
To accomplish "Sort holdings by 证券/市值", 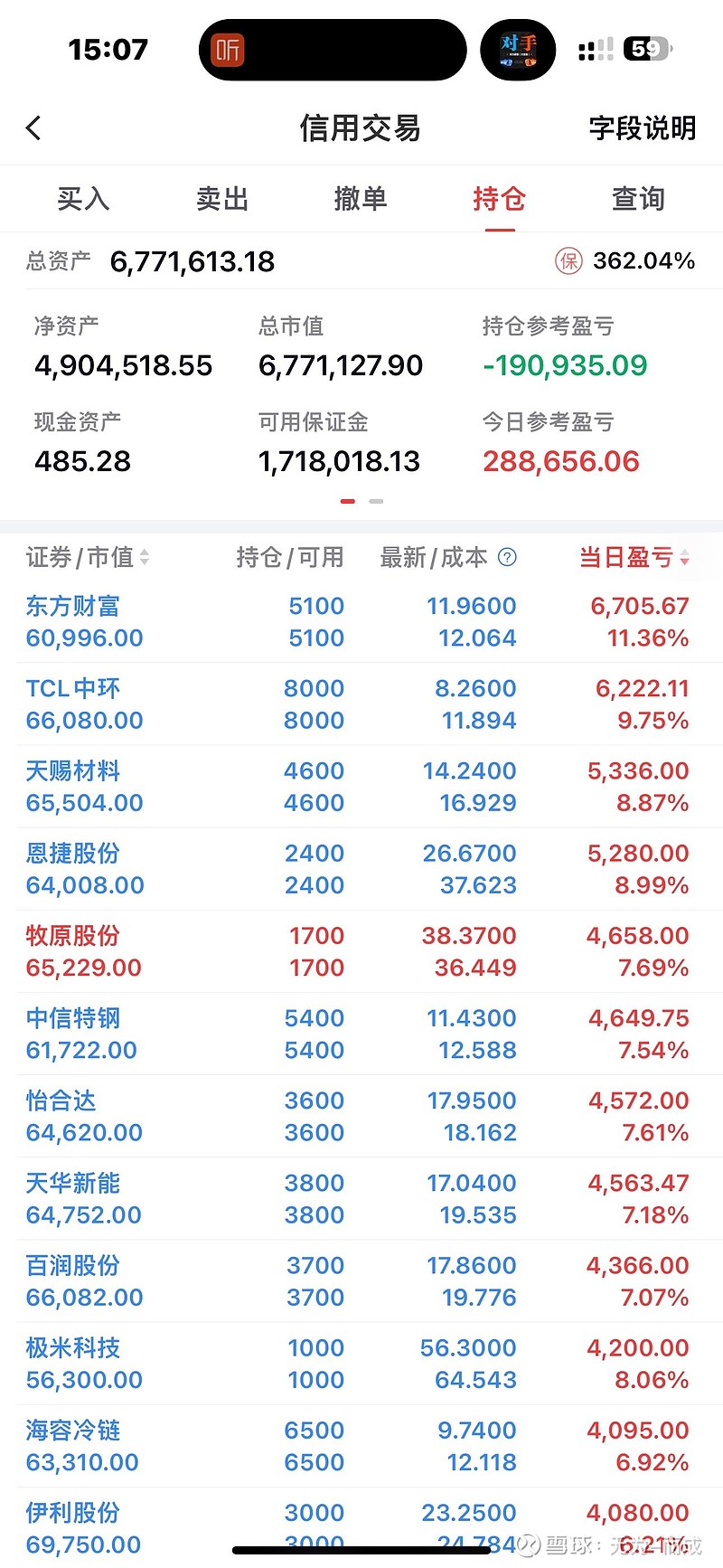I will (88, 558).
